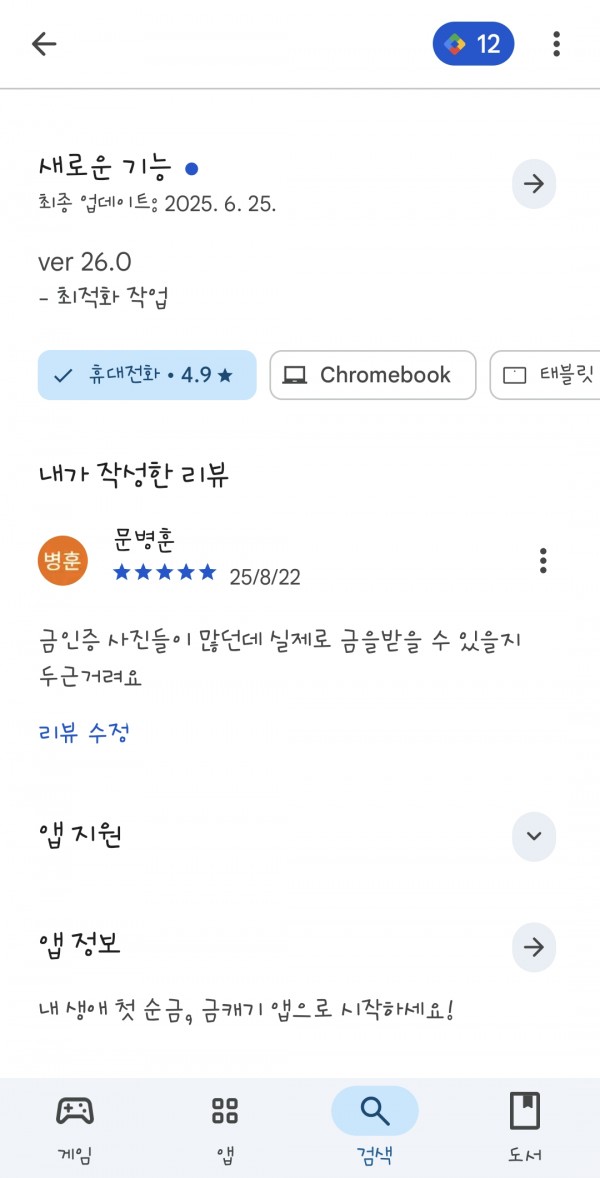Switch to the 도서 tab
The height and width of the screenshot is (1178, 600).
(x=525, y=1128)
